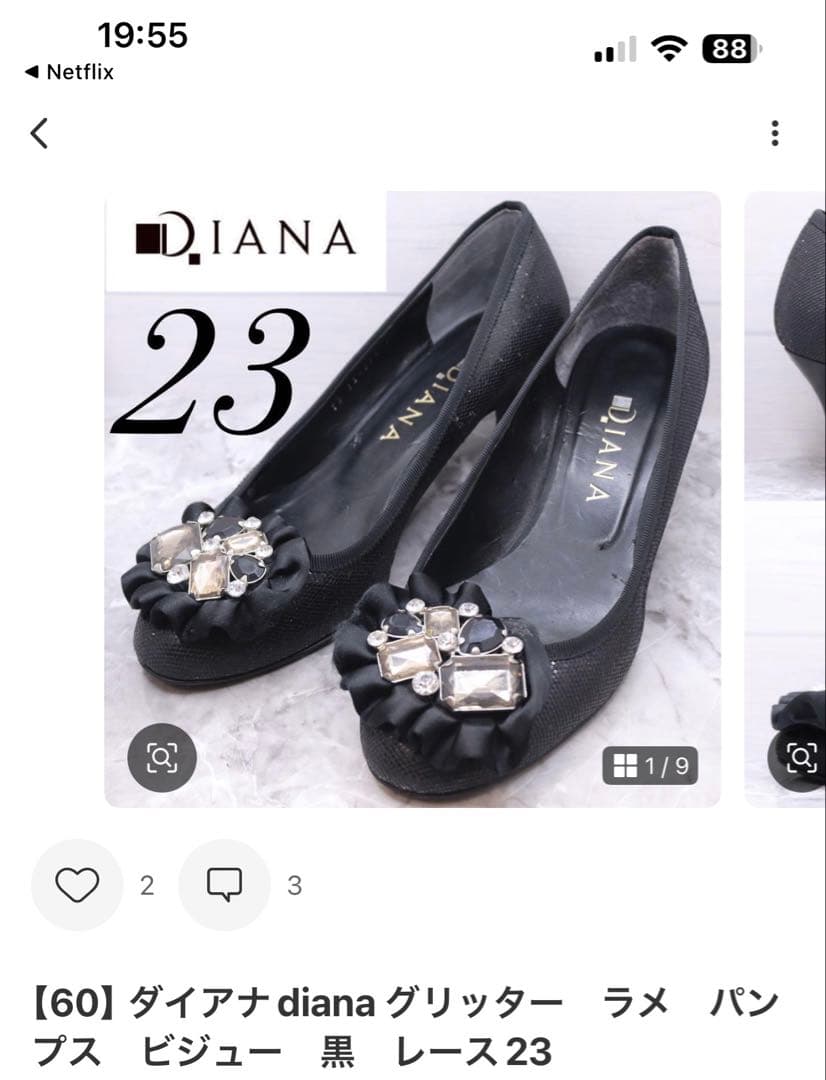Open the three-dot options menu
This screenshot has width=826, height=1080.
pyautogui.click(x=774, y=134)
